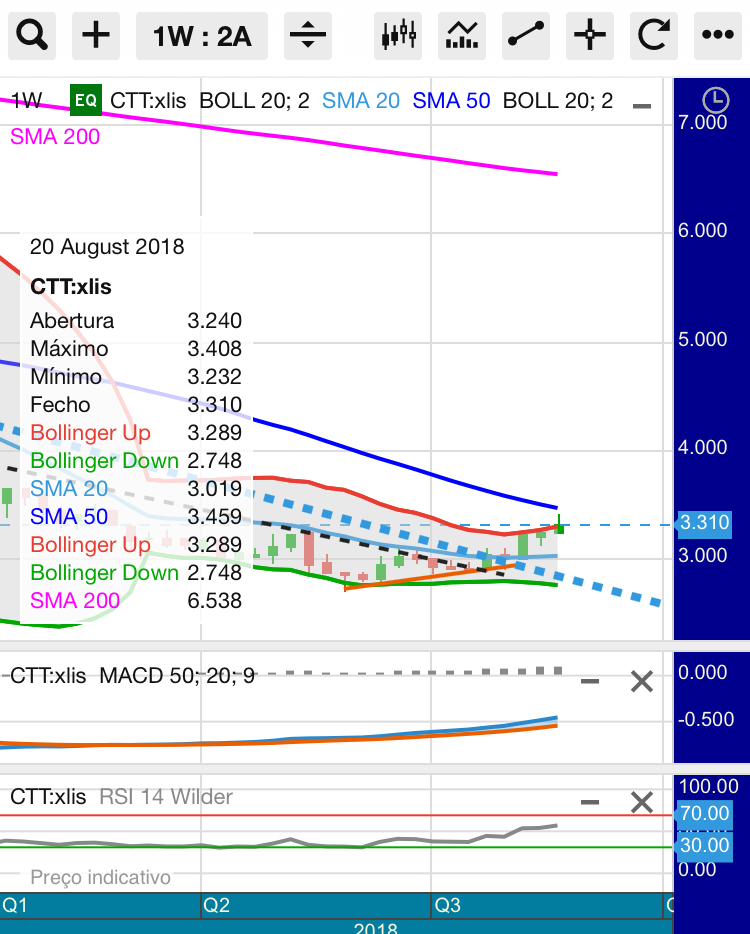Screen dimensions: 750x934
Task: Add a new instrument with plus
Action: tap(96, 36)
